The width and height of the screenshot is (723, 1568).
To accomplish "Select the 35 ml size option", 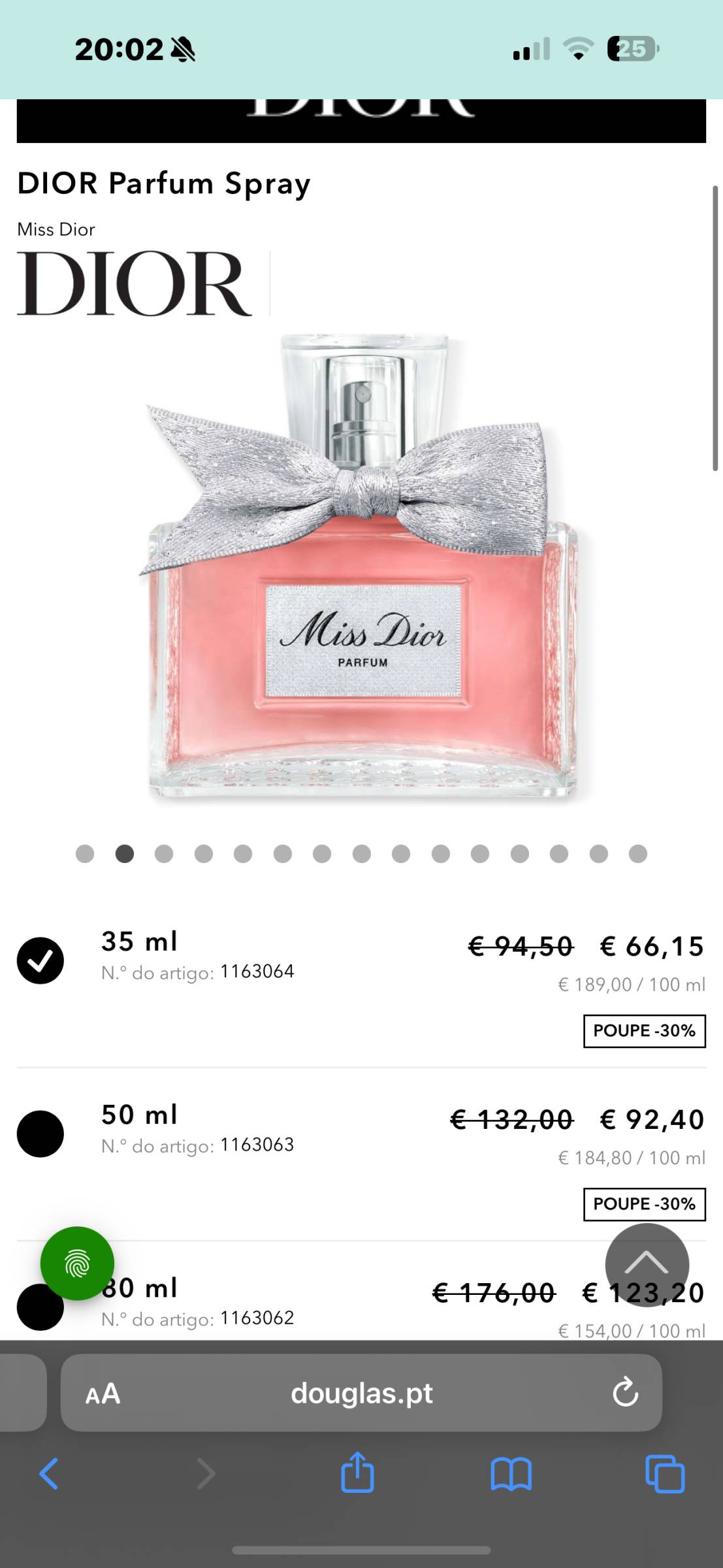I will 40,961.
